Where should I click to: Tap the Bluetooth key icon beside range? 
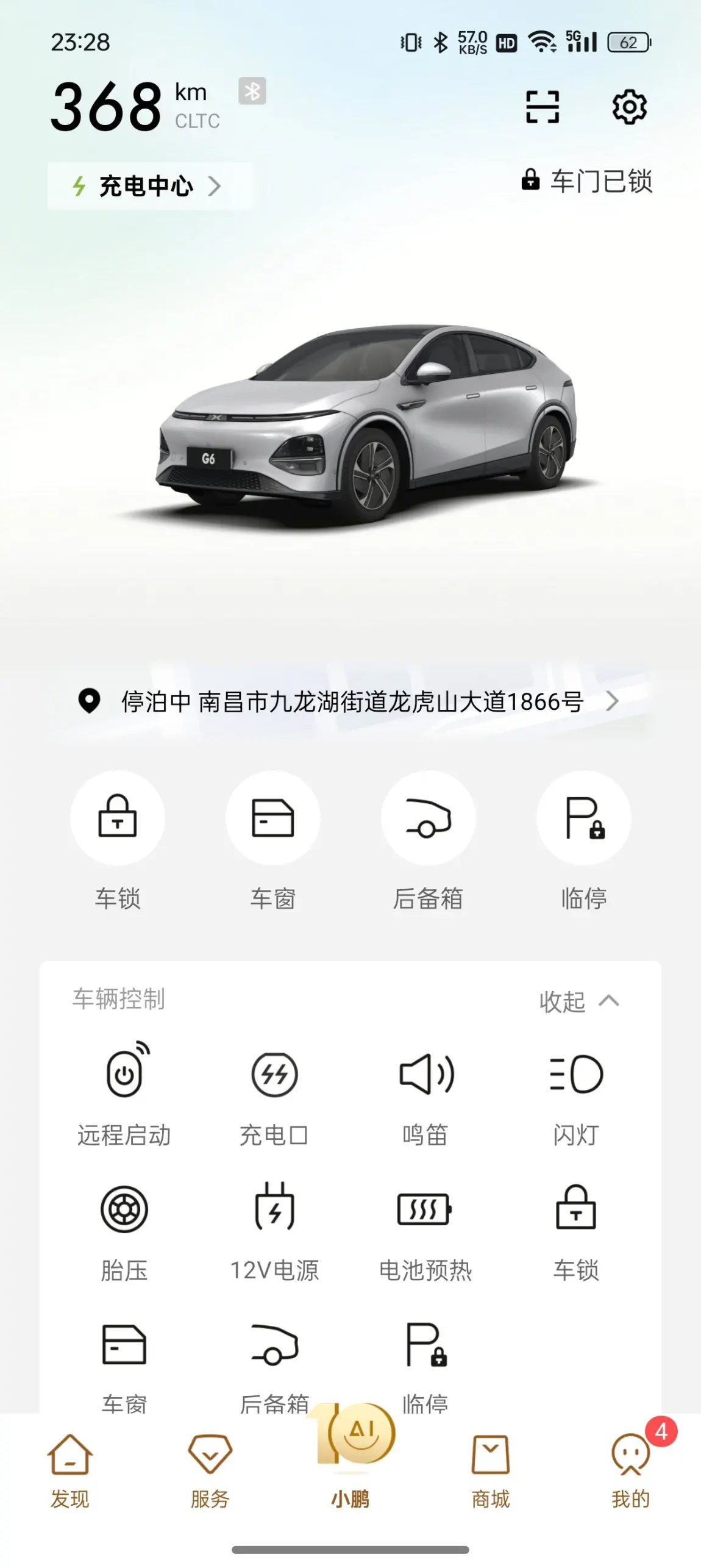coord(252,91)
